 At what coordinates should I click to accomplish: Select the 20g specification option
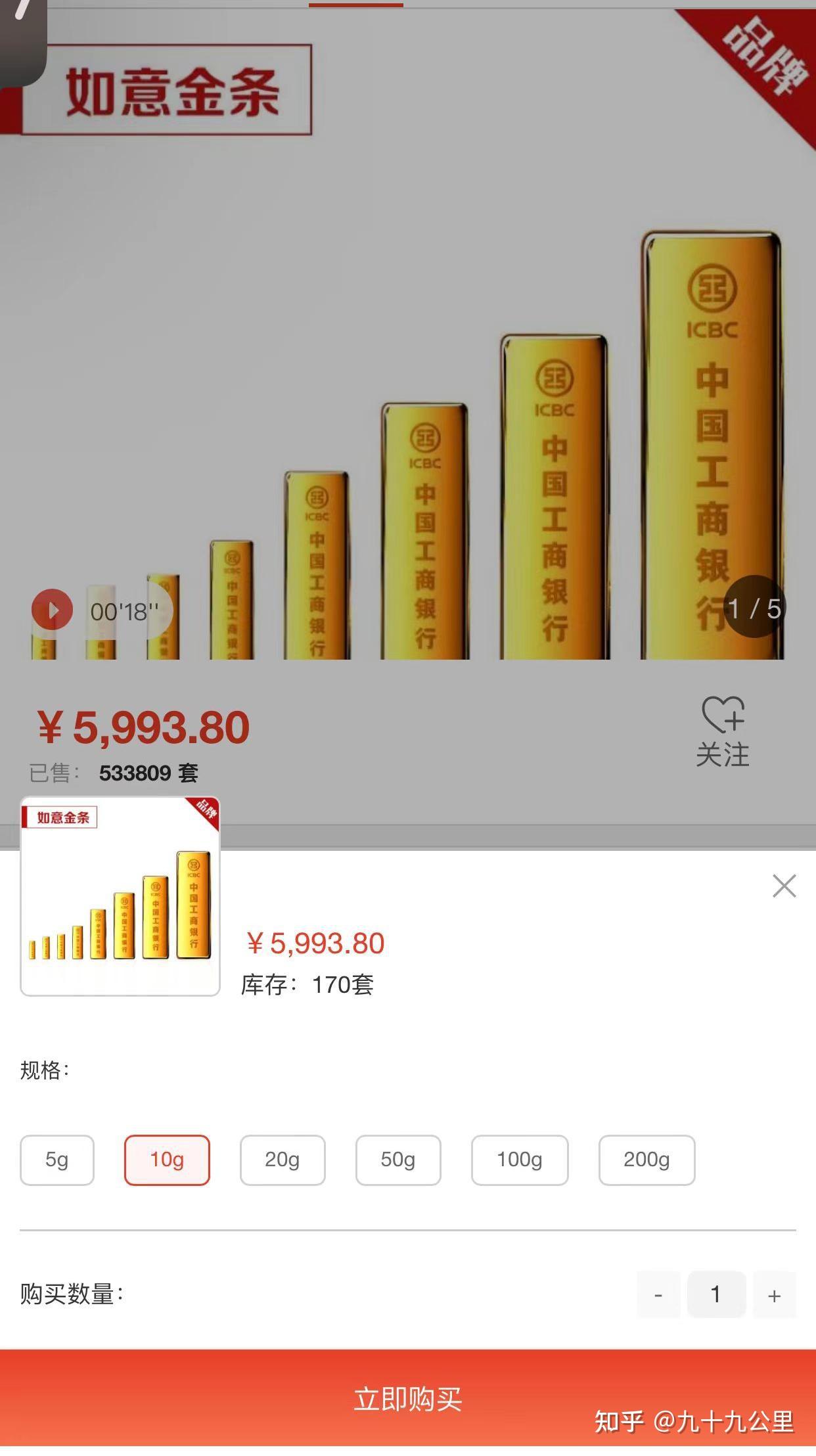[283, 1160]
